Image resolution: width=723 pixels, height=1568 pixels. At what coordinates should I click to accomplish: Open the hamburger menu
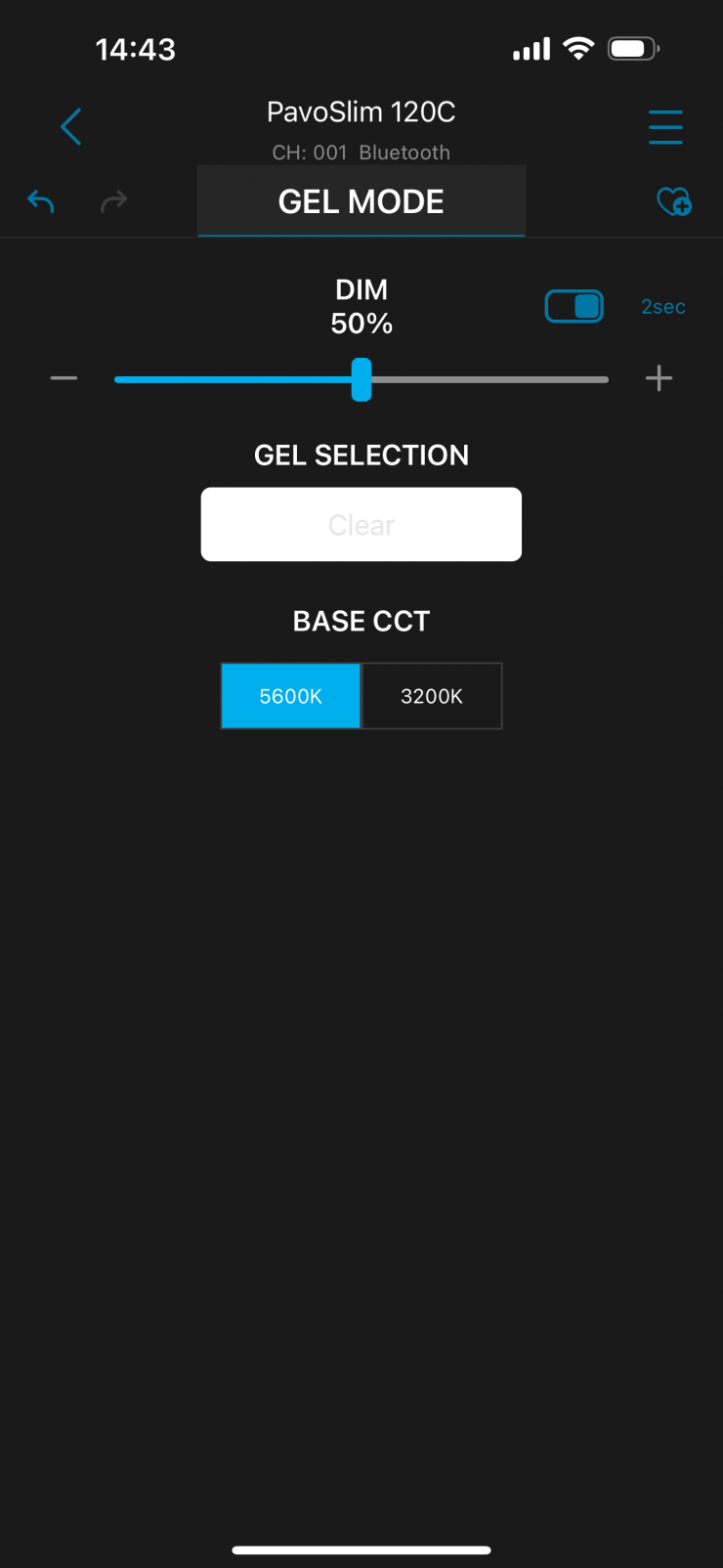tap(665, 127)
